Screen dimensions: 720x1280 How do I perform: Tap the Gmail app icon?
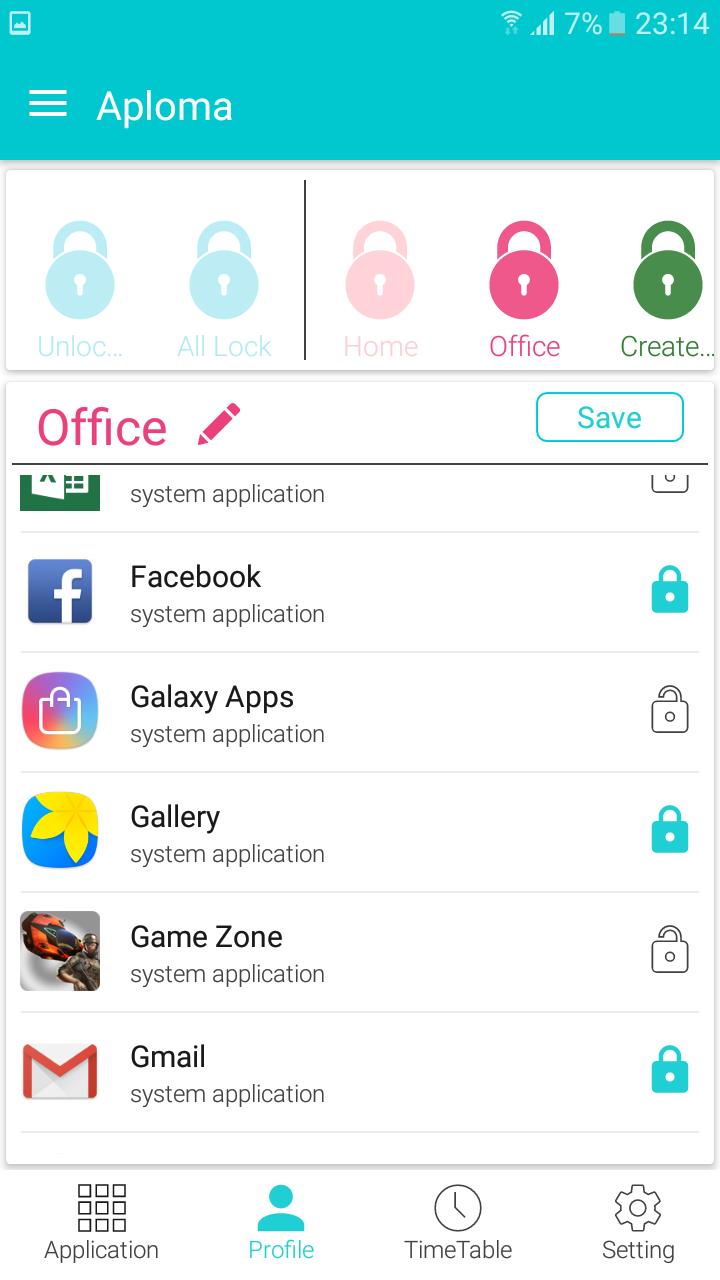[x=60, y=1070]
